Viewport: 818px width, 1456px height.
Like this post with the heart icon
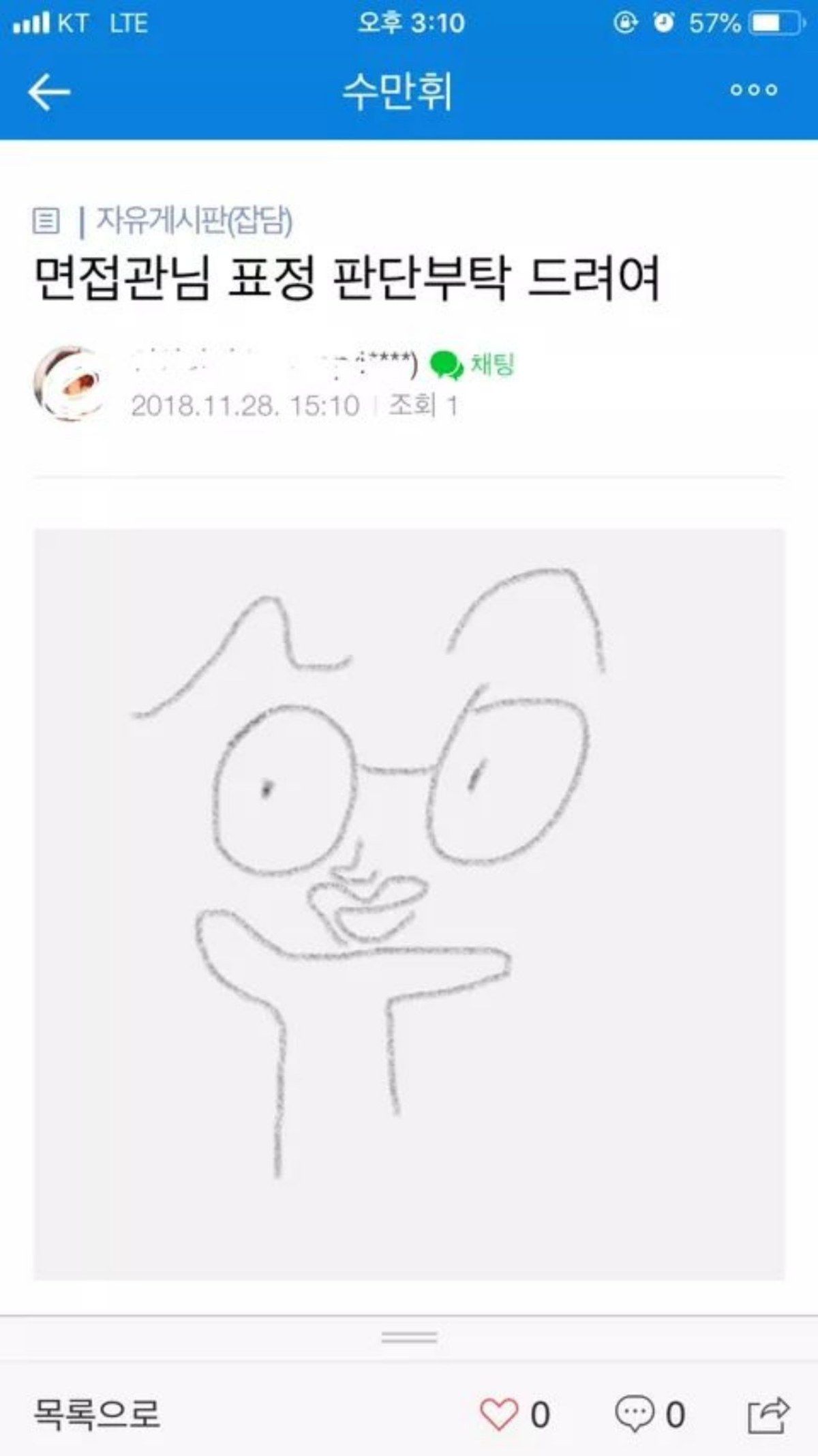[x=499, y=1414]
